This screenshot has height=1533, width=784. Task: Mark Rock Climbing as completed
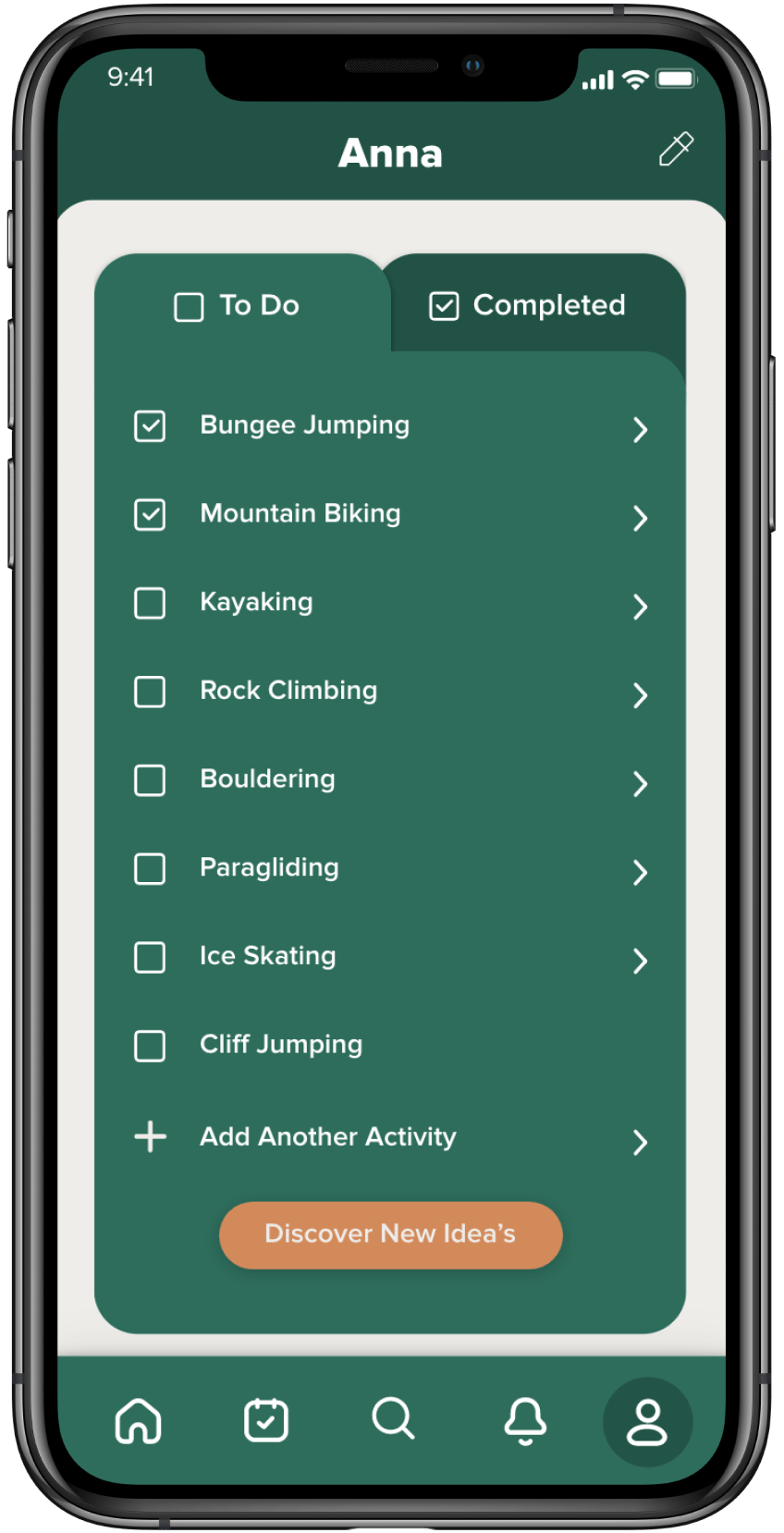click(150, 692)
